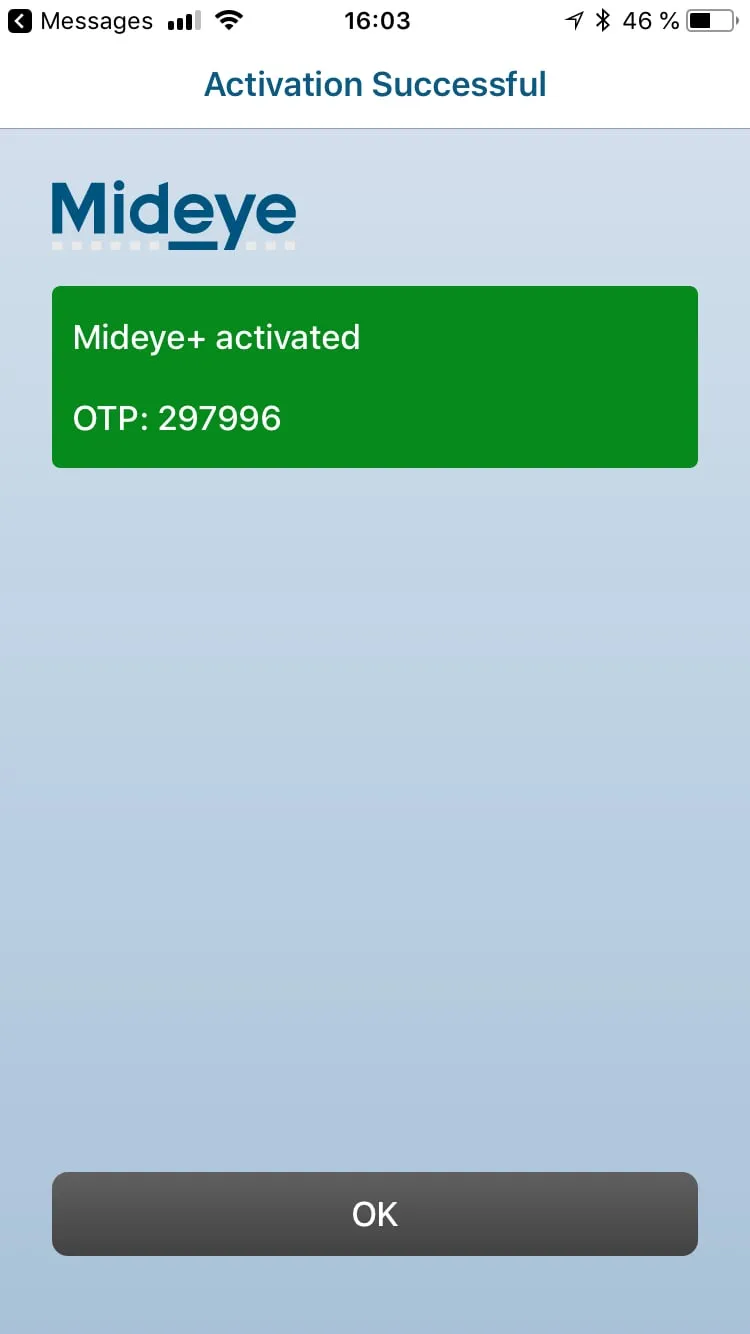Tap the location arrow icon

click(575, 18)
